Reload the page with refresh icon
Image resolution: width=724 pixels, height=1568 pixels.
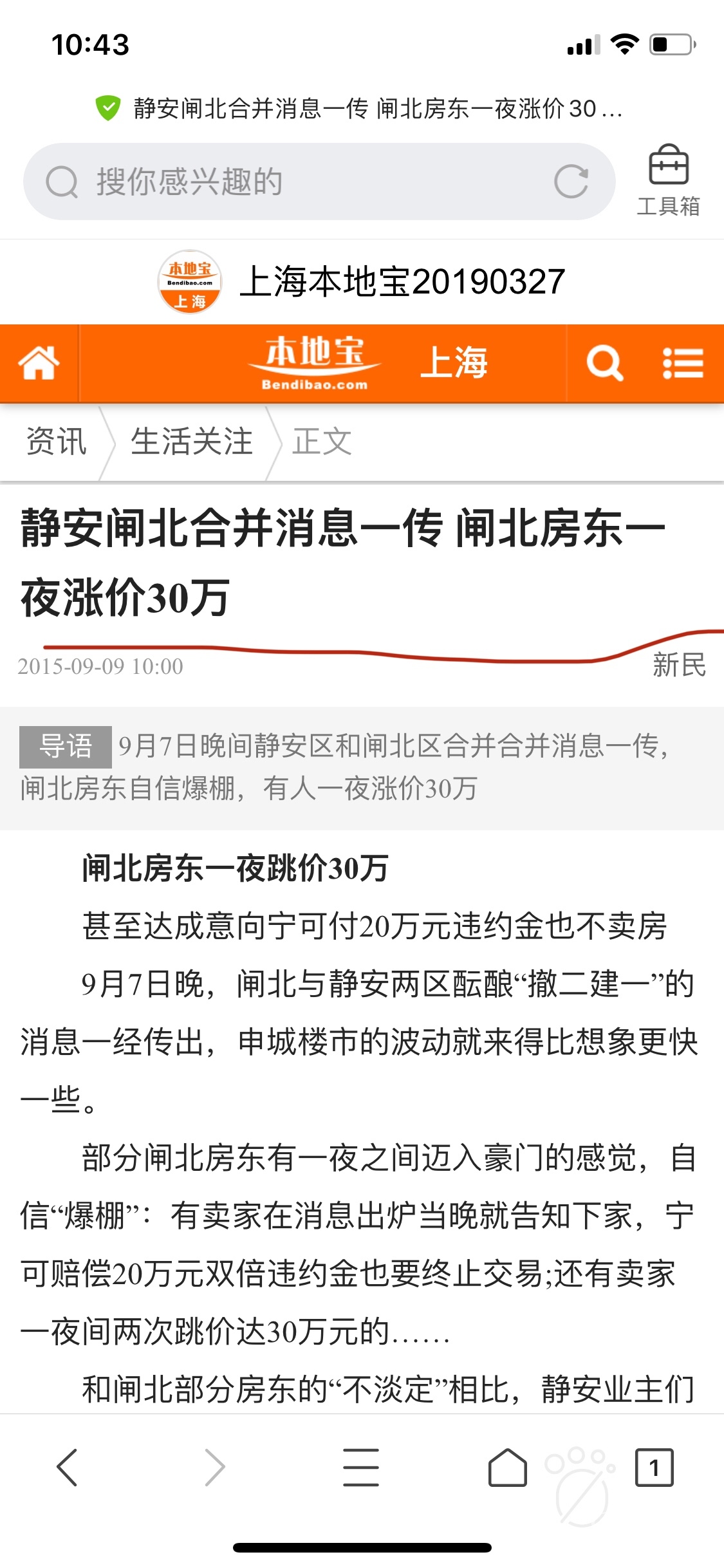(571, 182)
